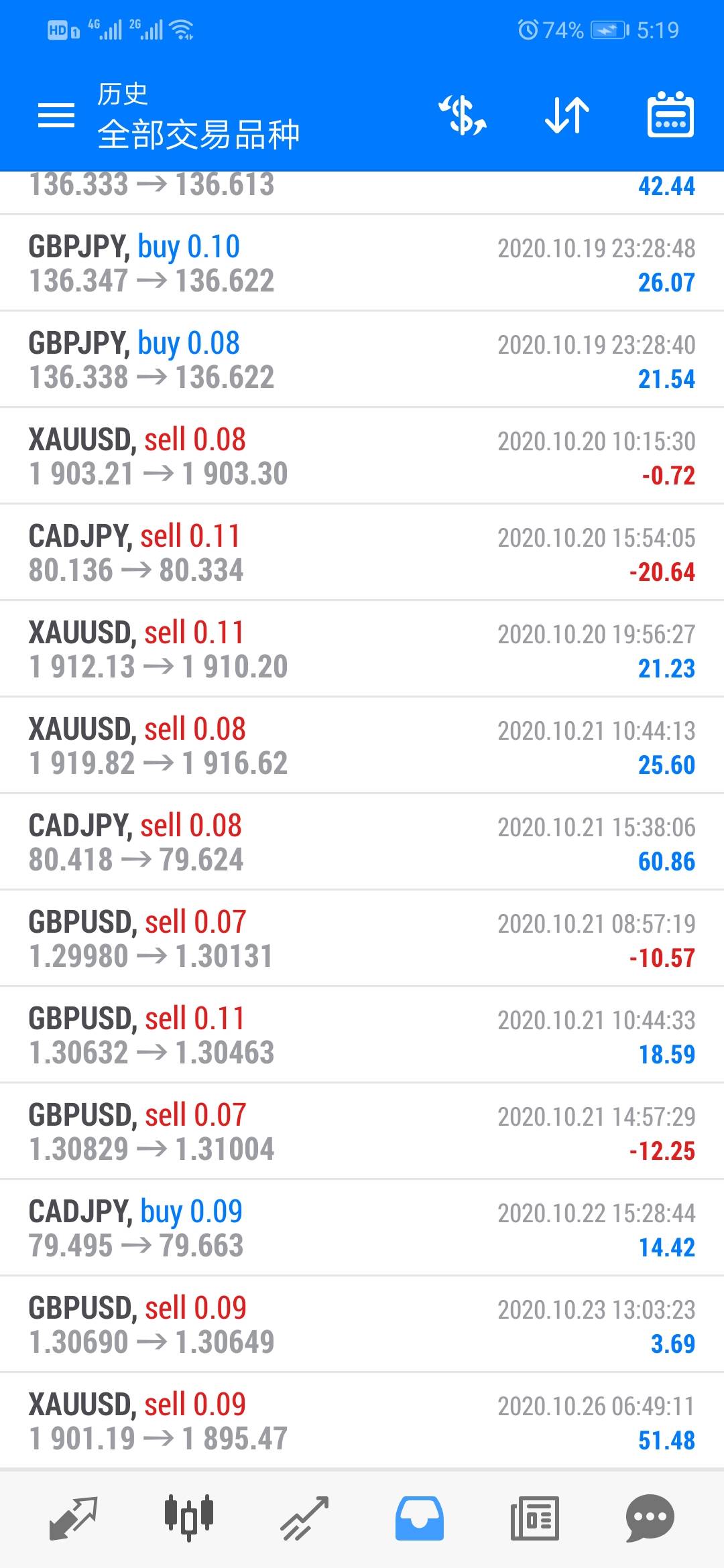Expand the GBPUSD sell with -10.57 loss
Screen dimensions: 724x1568
362,939
